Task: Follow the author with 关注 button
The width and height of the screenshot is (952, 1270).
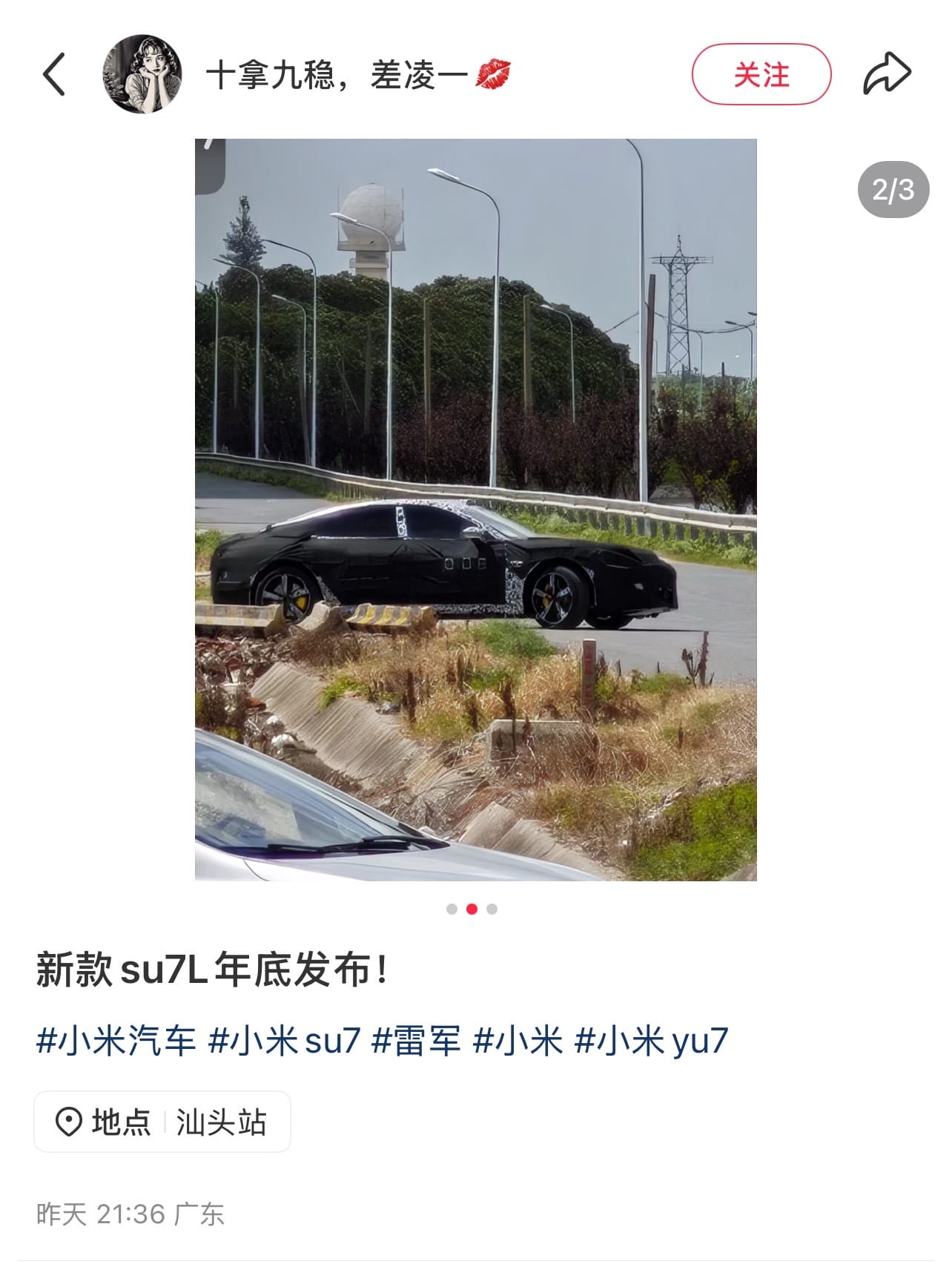Action: point(761,74)
